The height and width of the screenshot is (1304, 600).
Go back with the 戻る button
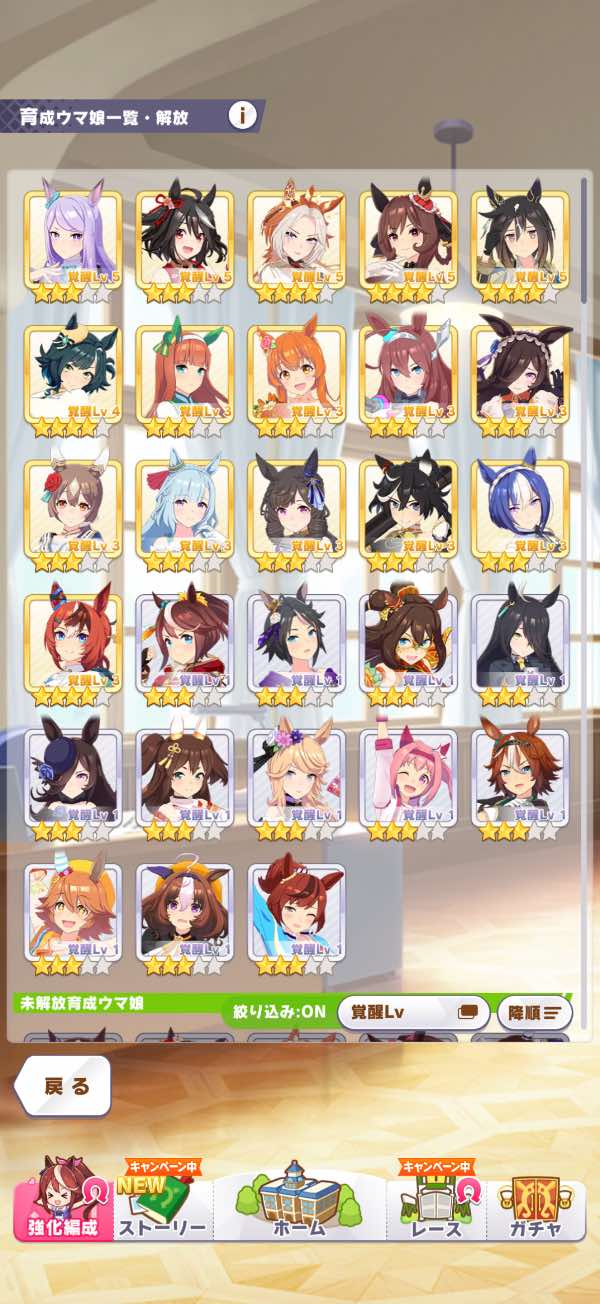point(63,1086)
